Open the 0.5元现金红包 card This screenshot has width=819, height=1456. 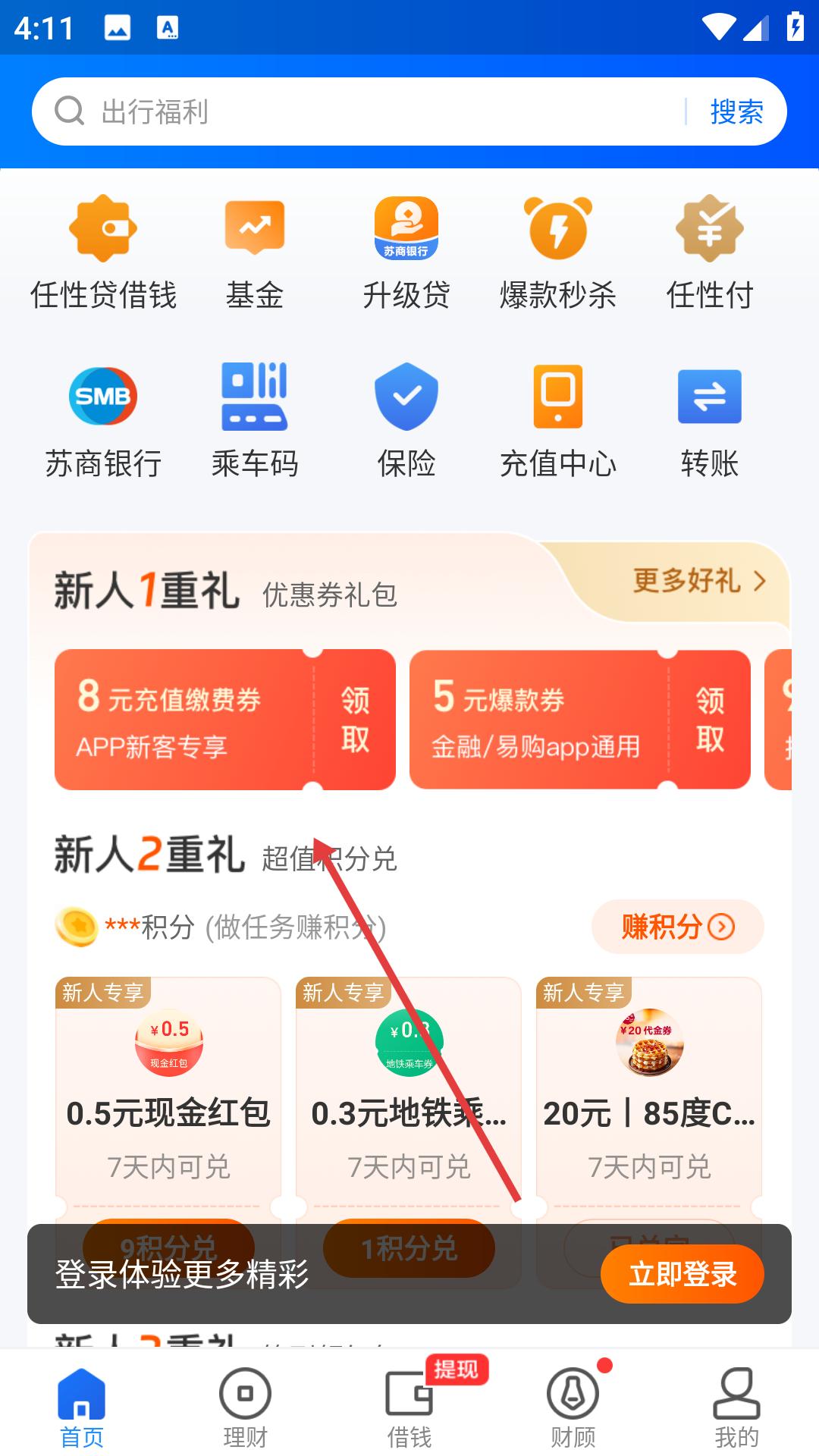[x=168, y=1092]
